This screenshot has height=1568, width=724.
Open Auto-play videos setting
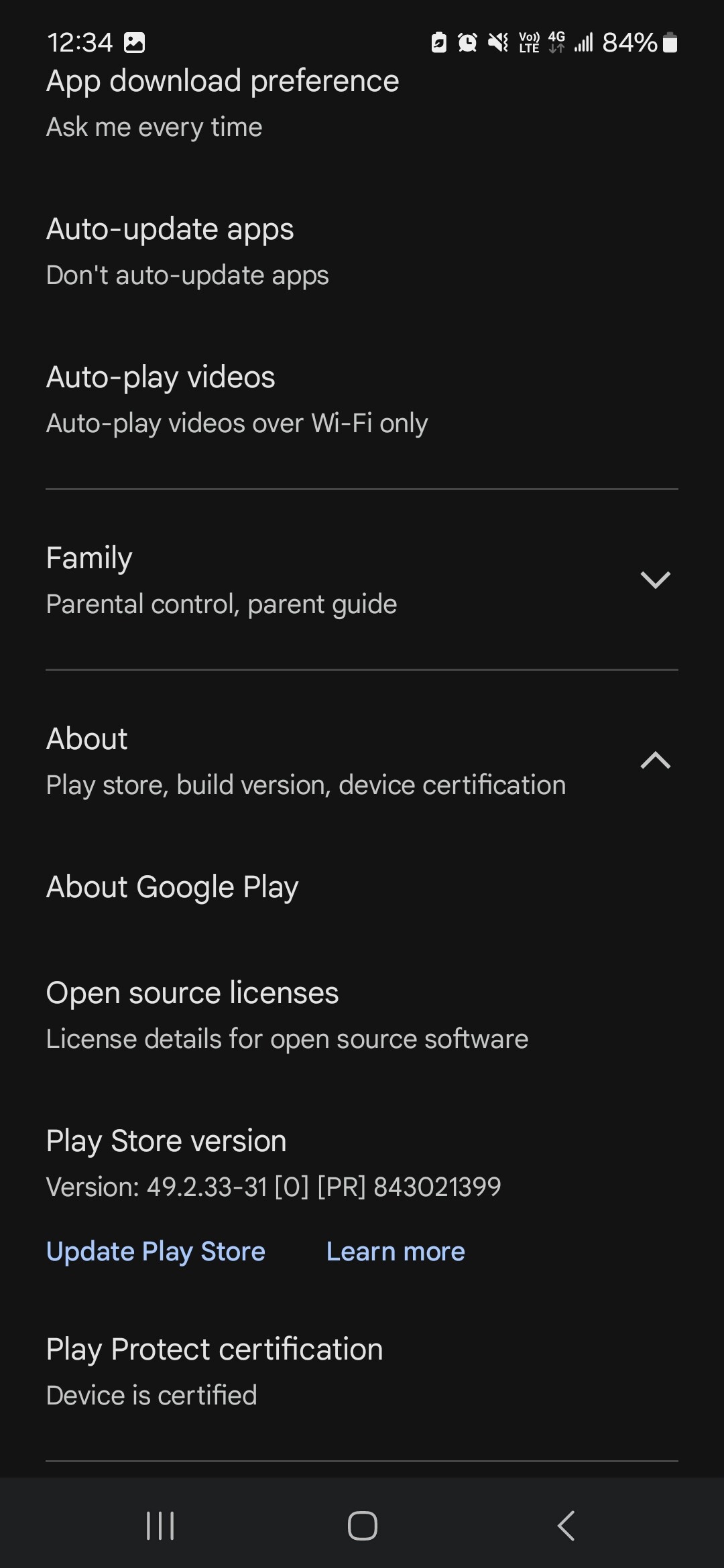(x=237, y=399)
